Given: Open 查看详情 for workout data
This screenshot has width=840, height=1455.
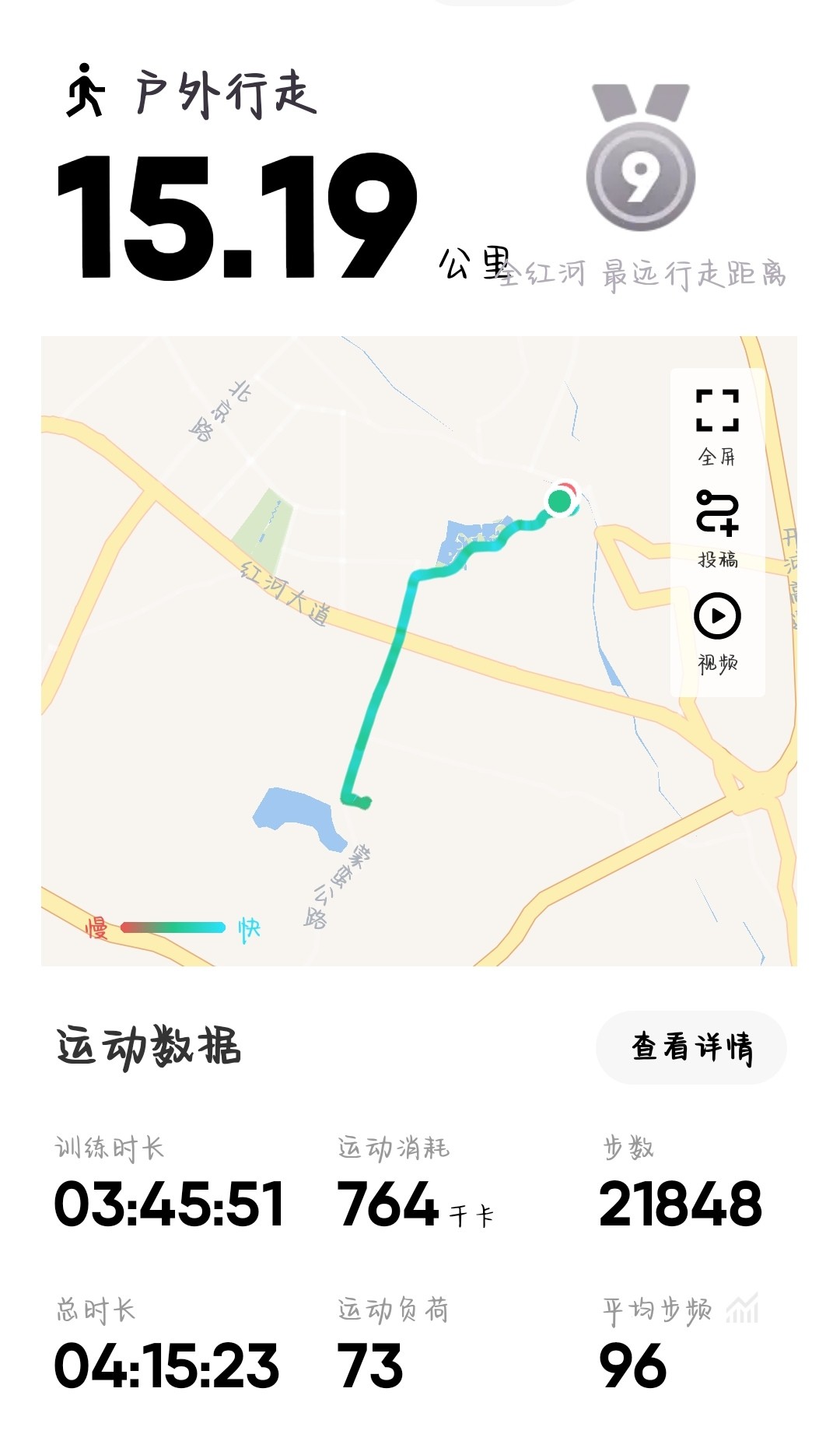Looking at the screenshot, I should [x=691, y=1047].
